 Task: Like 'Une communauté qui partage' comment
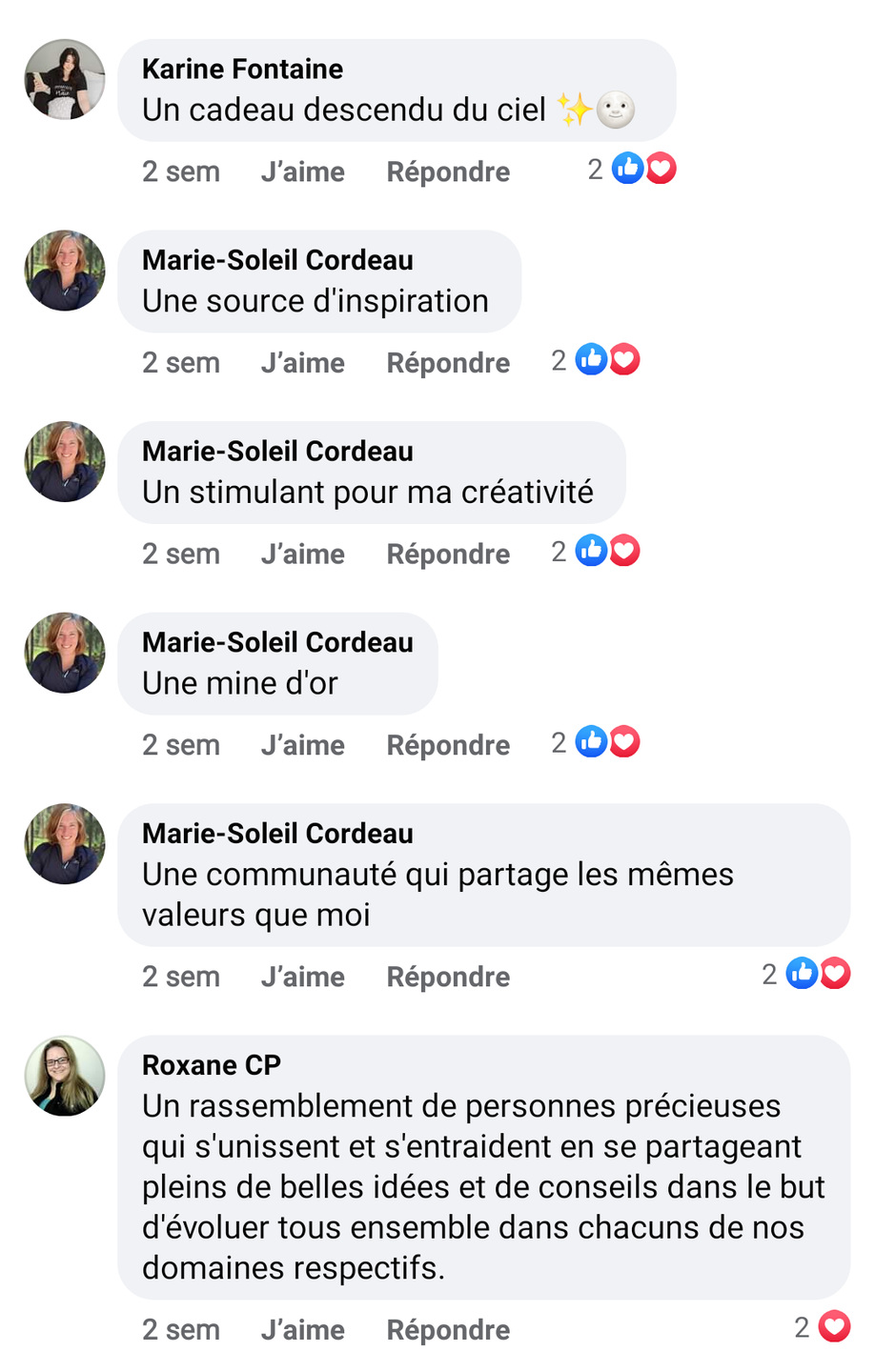(302, 977)
